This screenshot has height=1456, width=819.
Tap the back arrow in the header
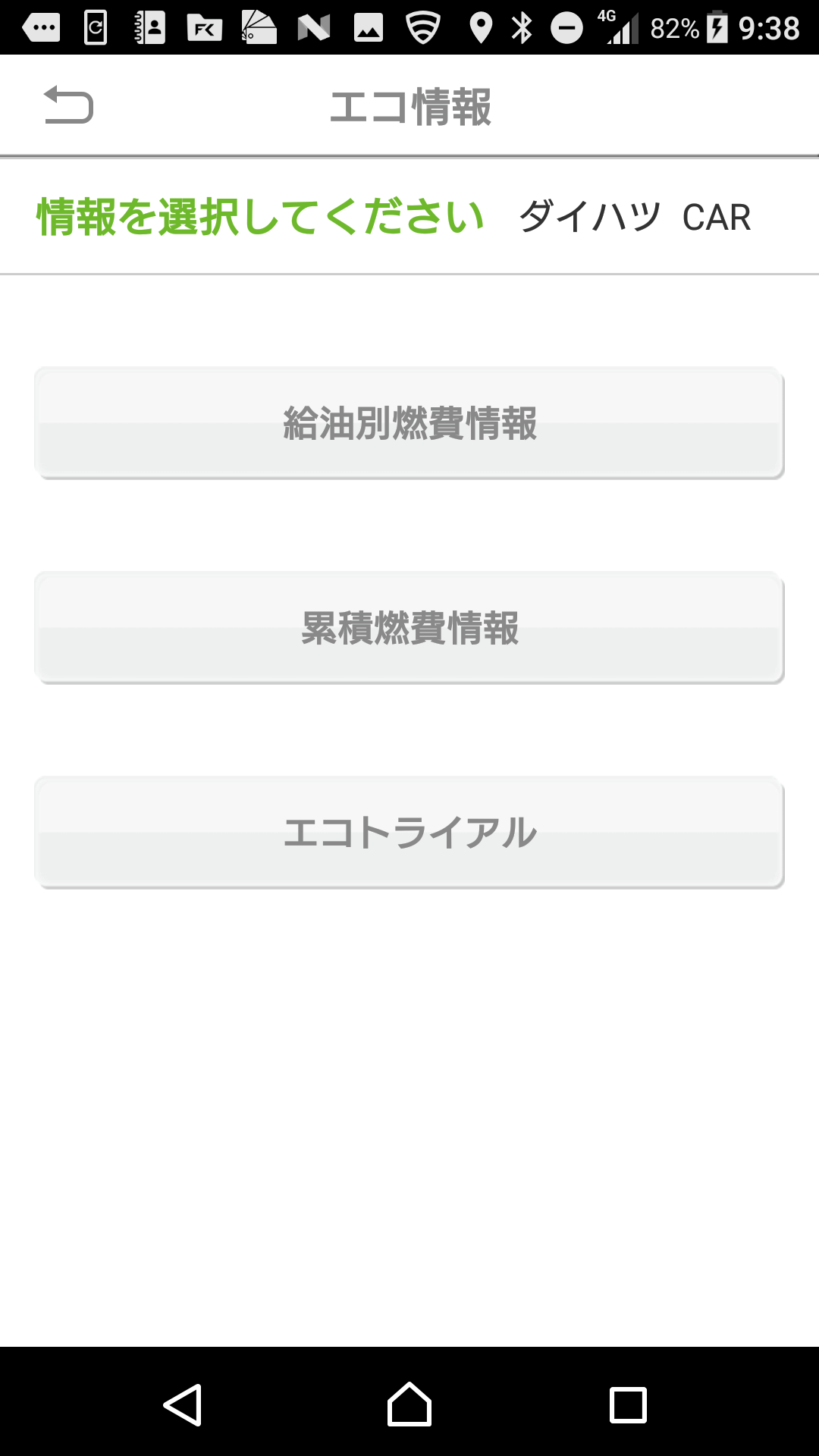pyautogui.click(x=68, y=105)
